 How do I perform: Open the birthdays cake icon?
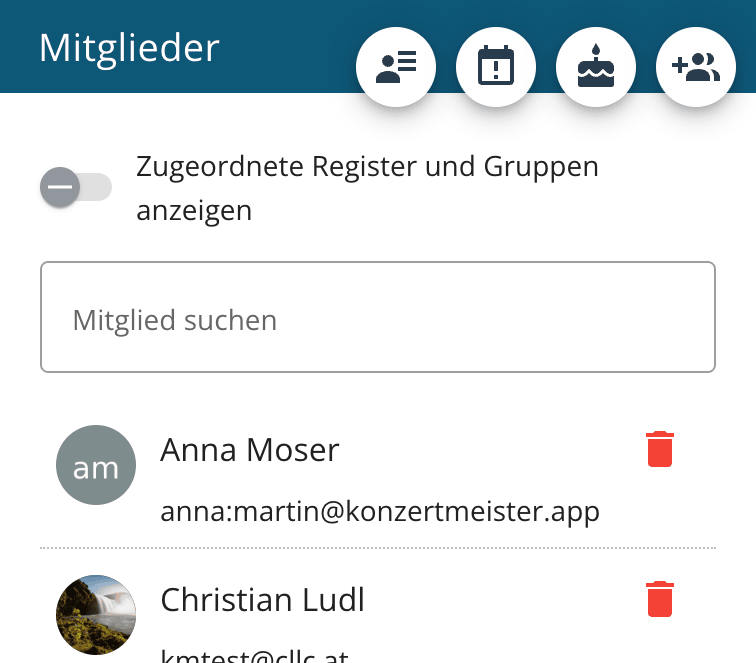pos(596,67)
